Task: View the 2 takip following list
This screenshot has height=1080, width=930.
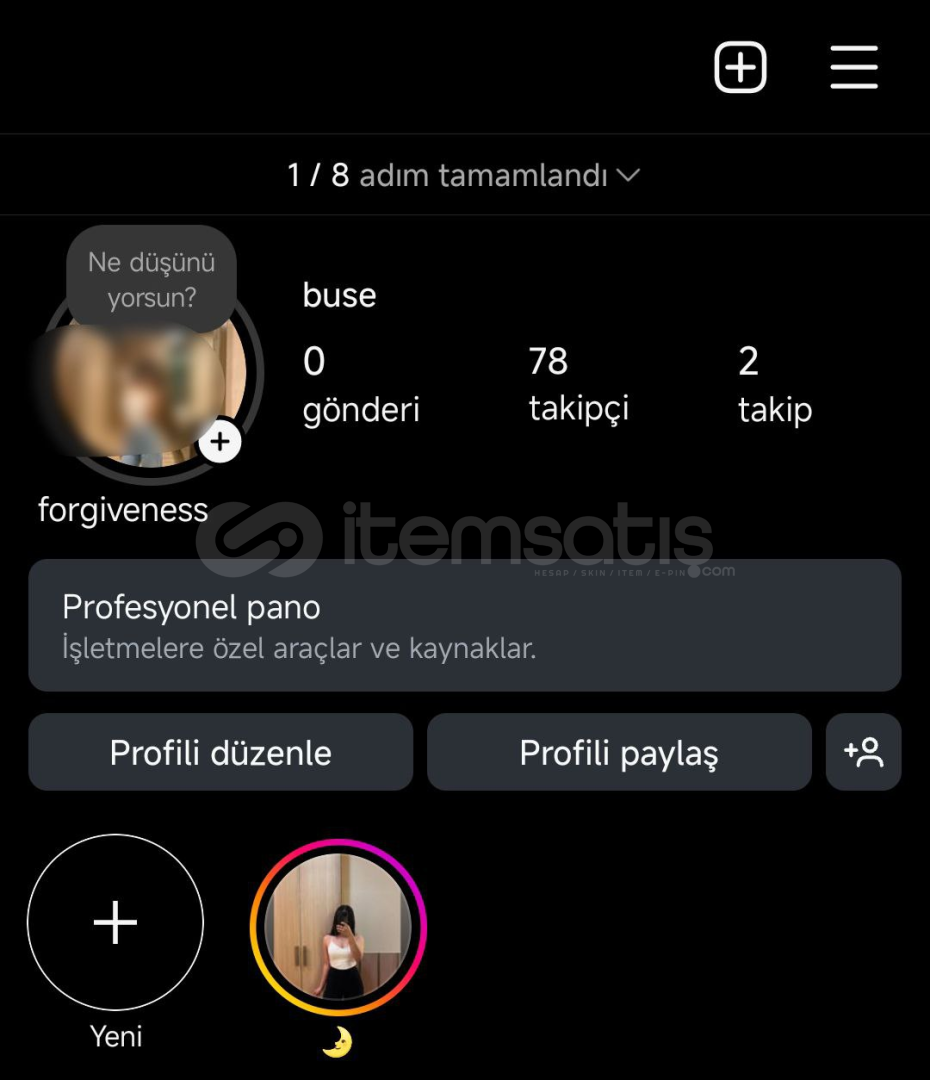Action: pos(774,384)
